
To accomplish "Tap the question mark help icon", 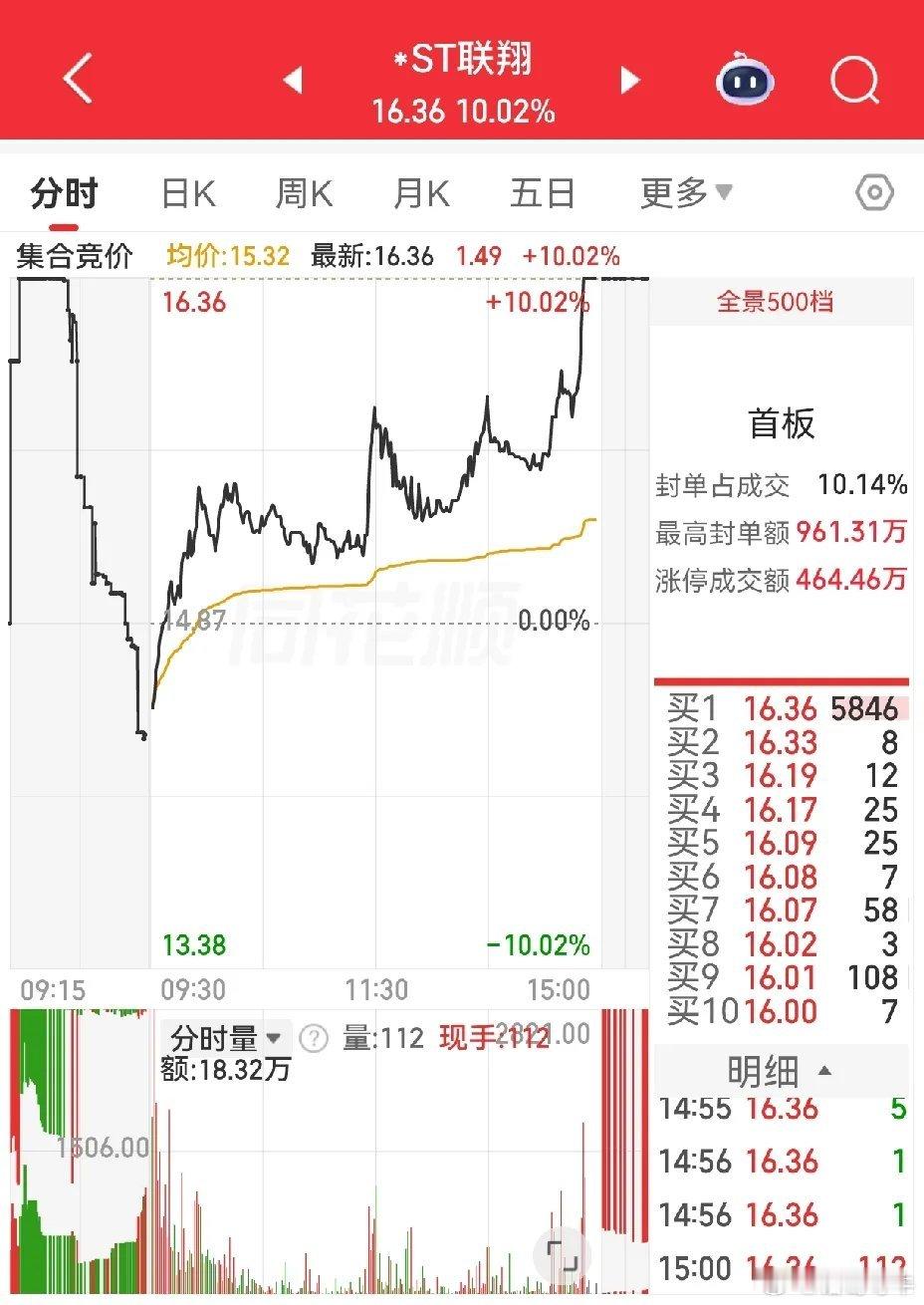I will click(x=314, y=1039).
